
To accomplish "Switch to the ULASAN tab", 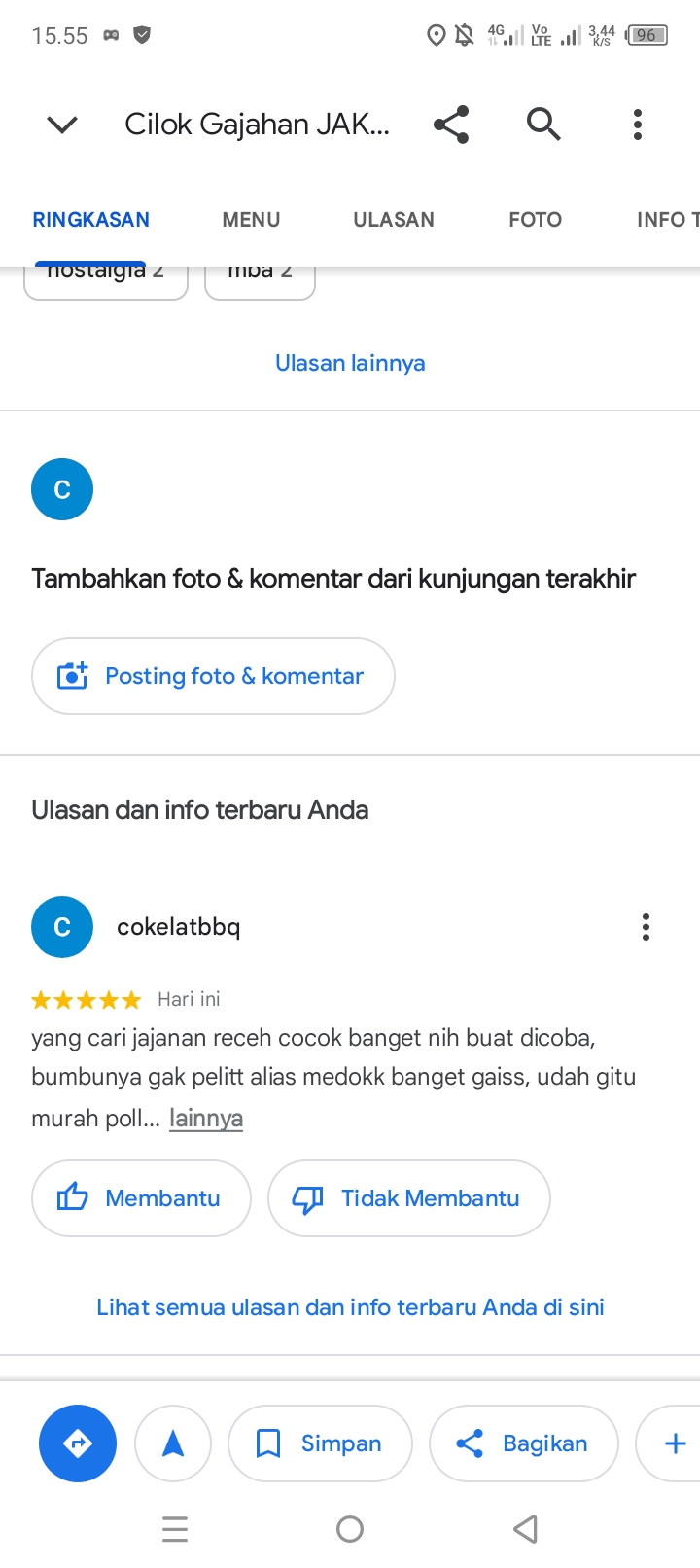I will pyautogui.click(x=394, y=220).
